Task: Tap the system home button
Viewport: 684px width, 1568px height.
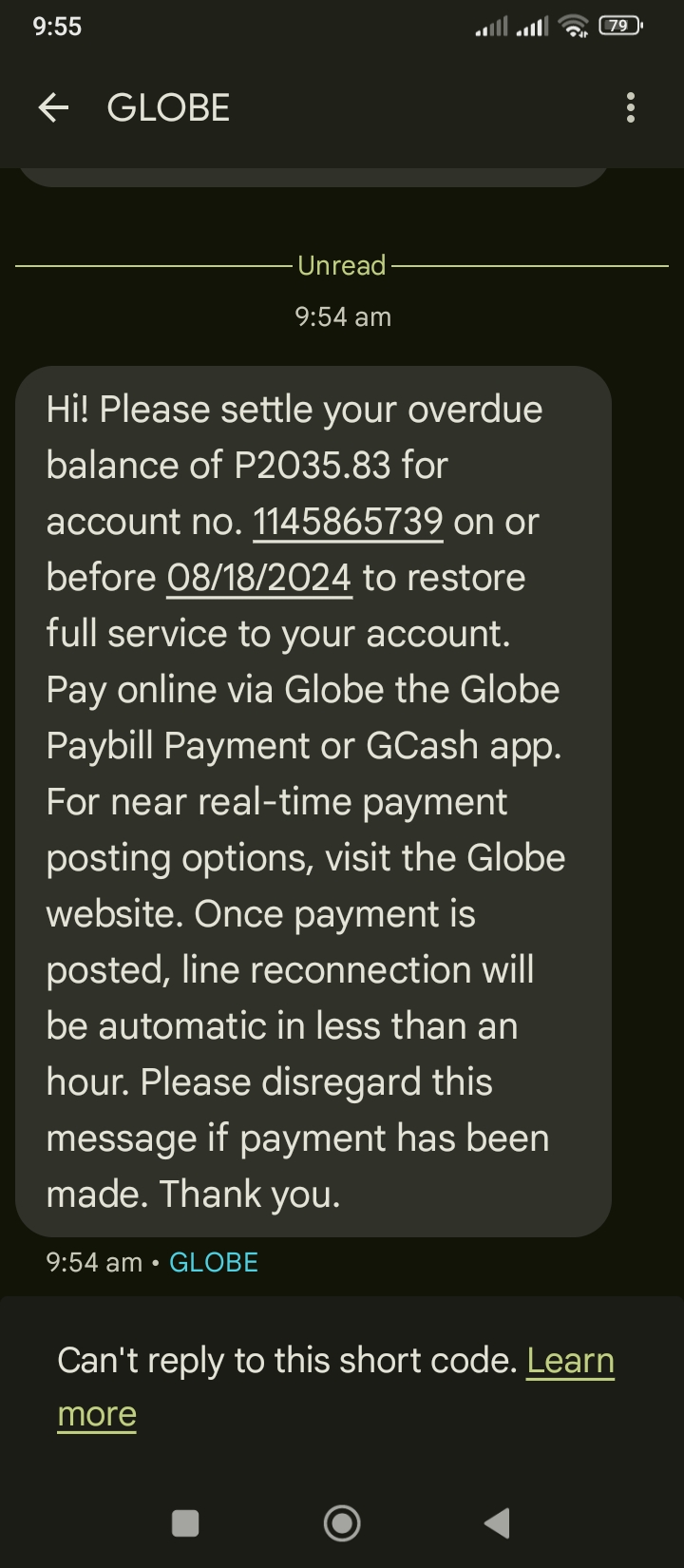Action: point(342,1523)
